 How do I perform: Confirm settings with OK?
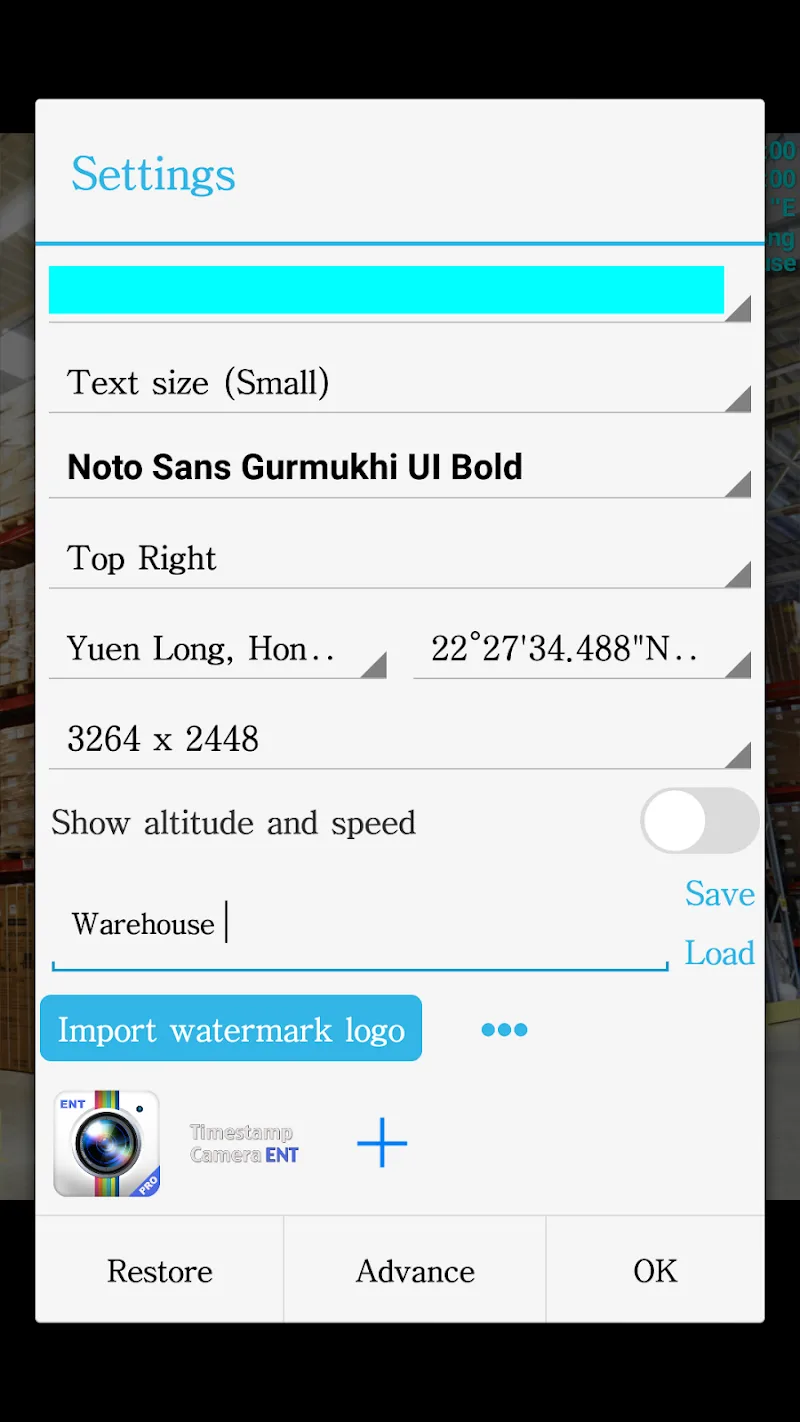coord(655,1271)
